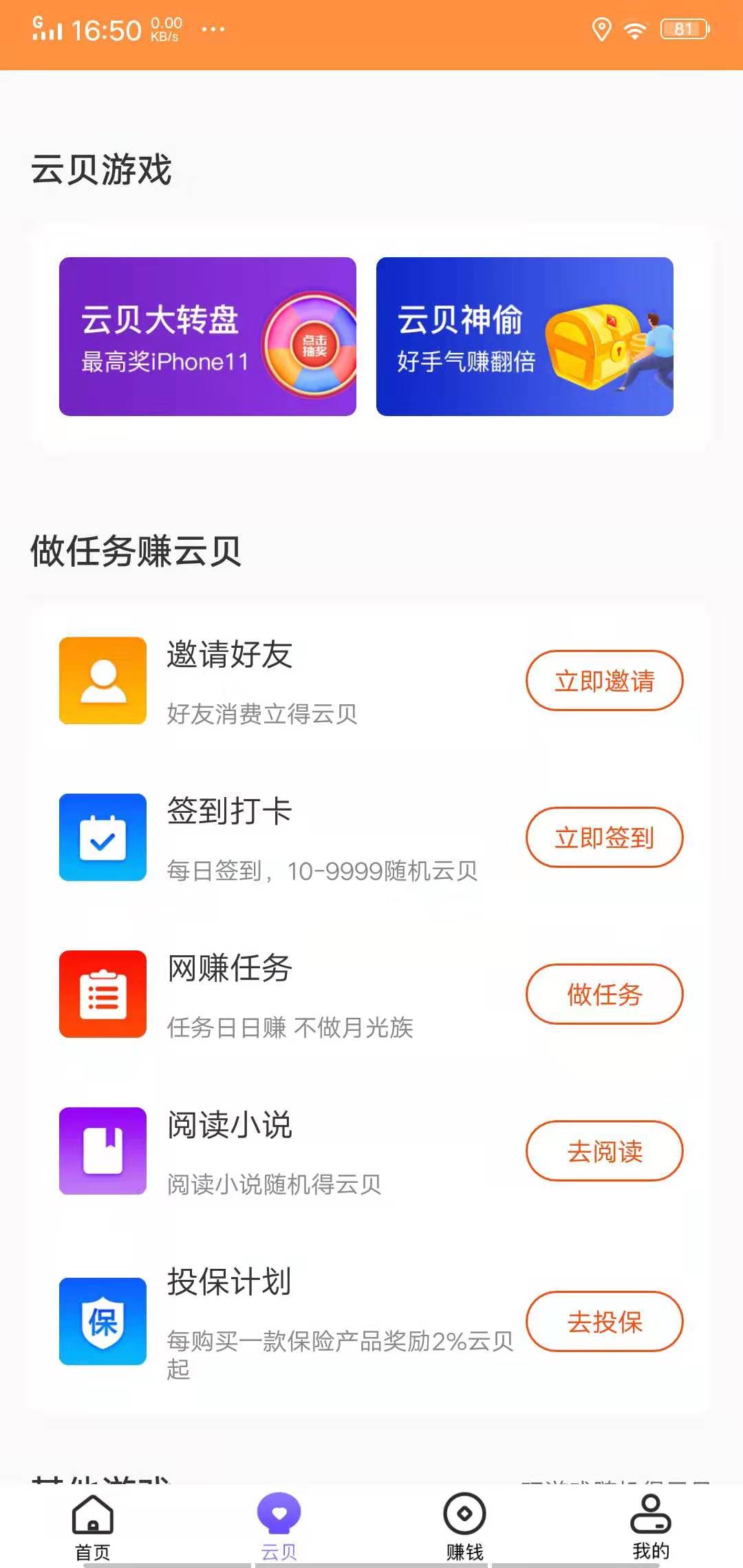The image size is (743, 1568).
Task: Open the 云贝大转盘 lucky wheel banner
Action: coord(208,337)
